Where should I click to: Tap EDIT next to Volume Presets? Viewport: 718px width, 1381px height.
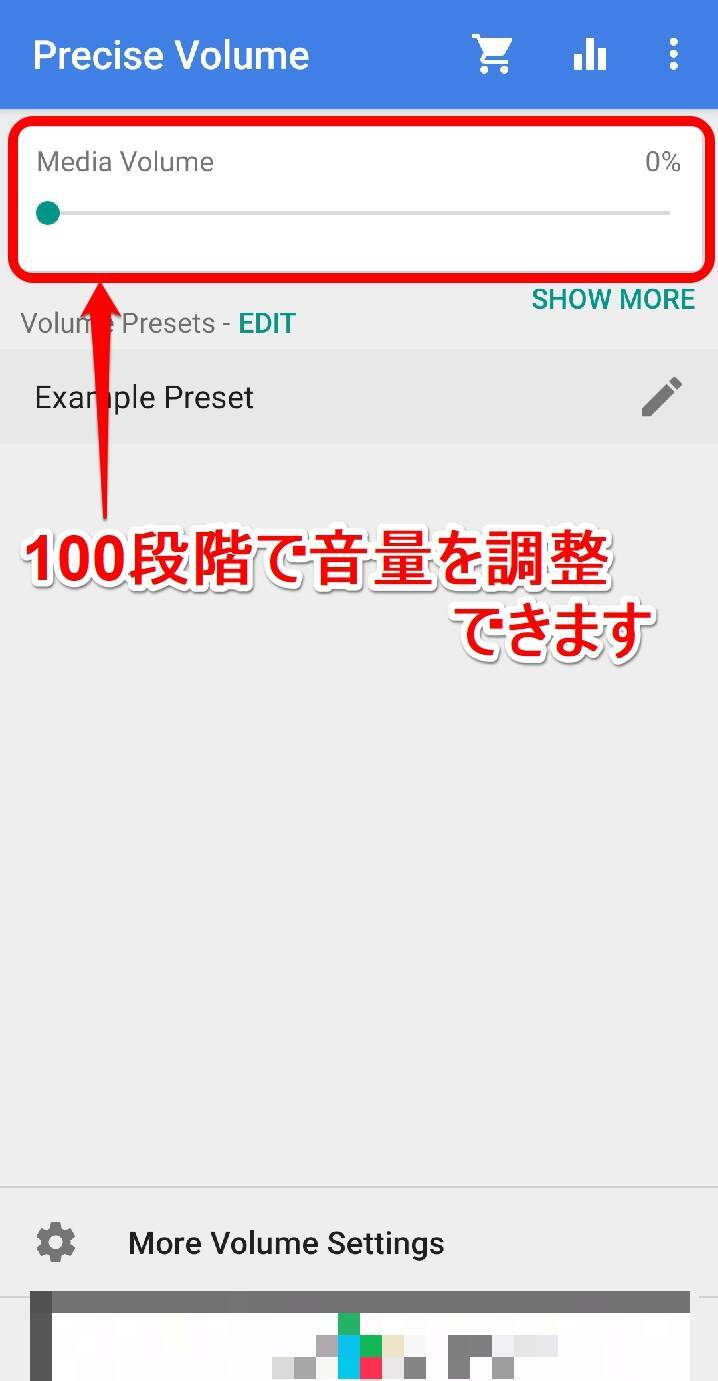coord(267,324)
